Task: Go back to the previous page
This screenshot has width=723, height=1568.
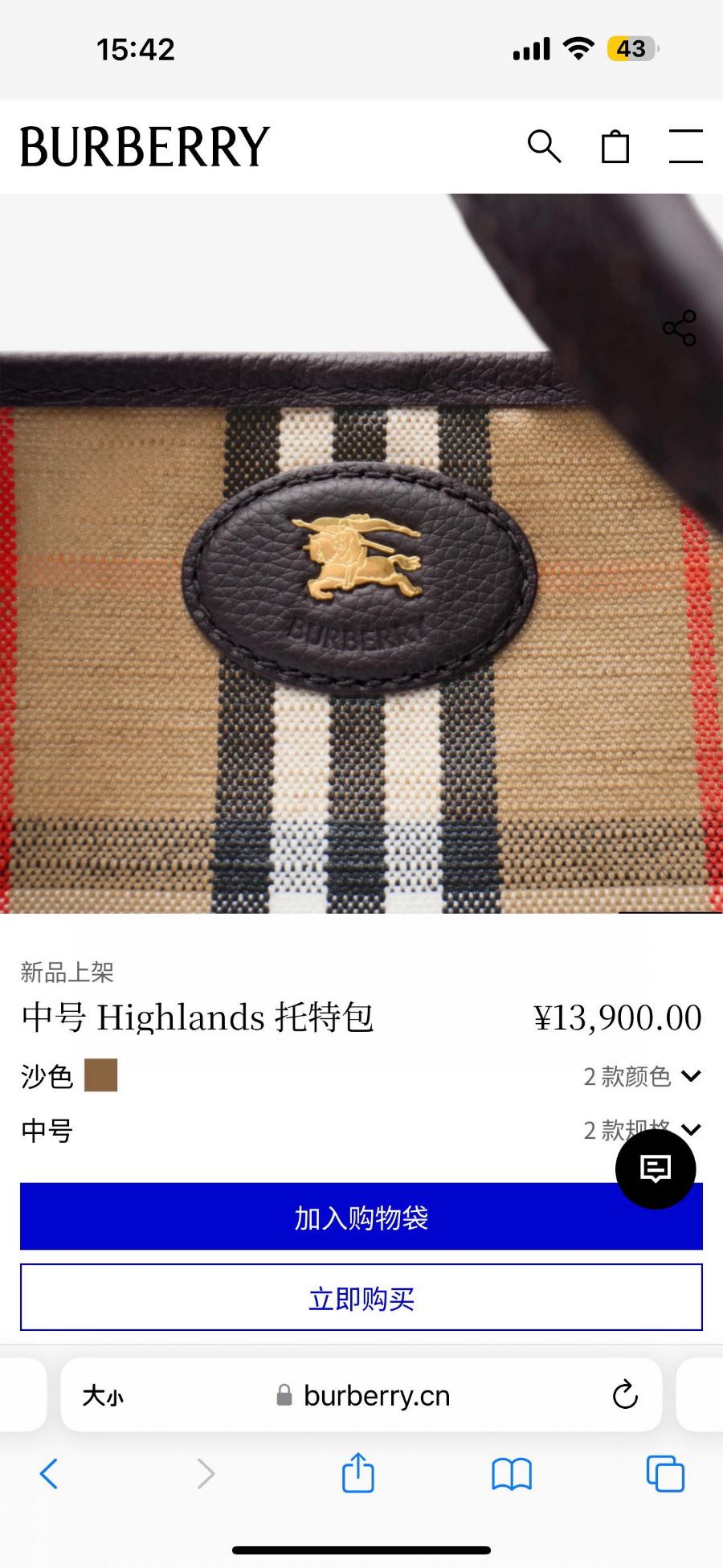Action: tap(49, 1474)
